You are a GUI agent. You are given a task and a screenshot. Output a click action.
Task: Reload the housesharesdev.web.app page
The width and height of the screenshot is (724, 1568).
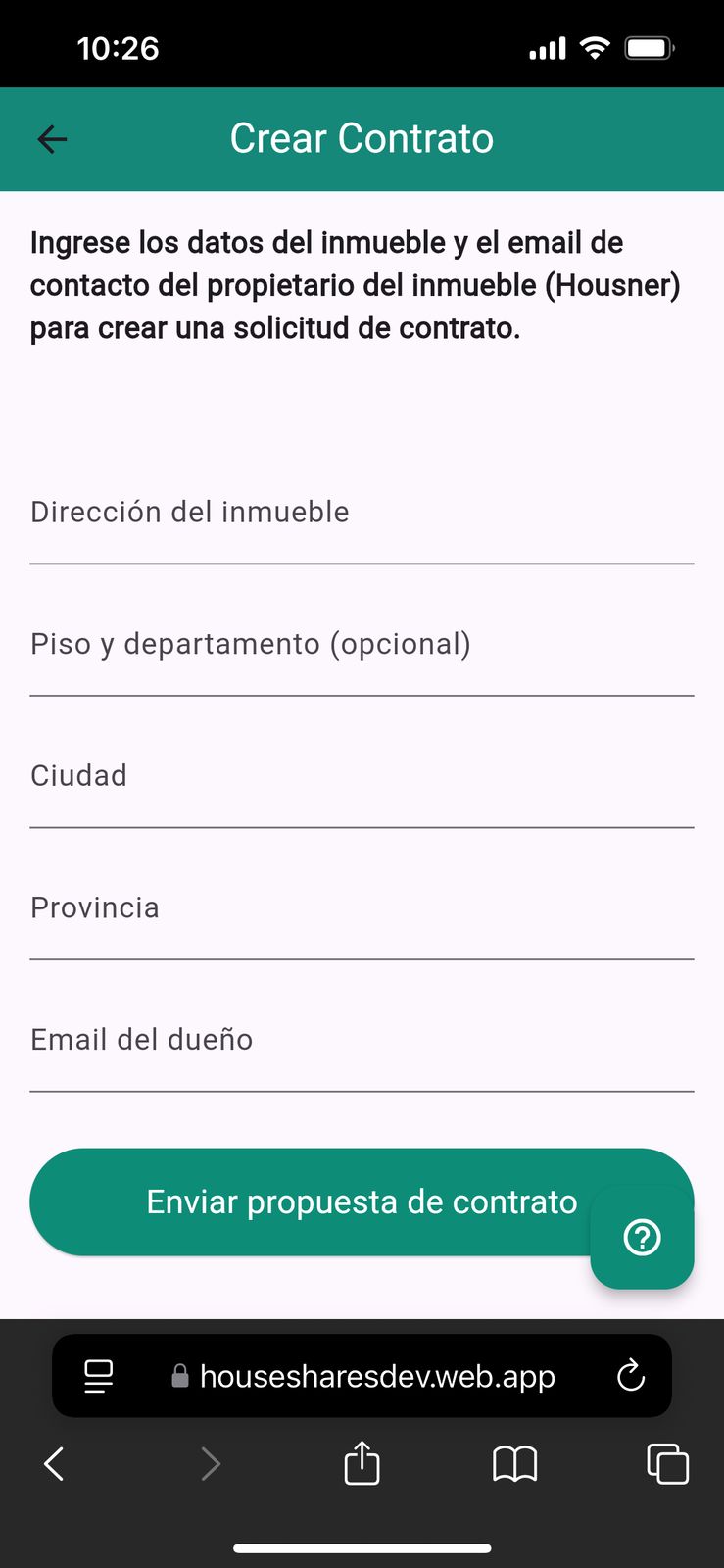[631, 1375]
